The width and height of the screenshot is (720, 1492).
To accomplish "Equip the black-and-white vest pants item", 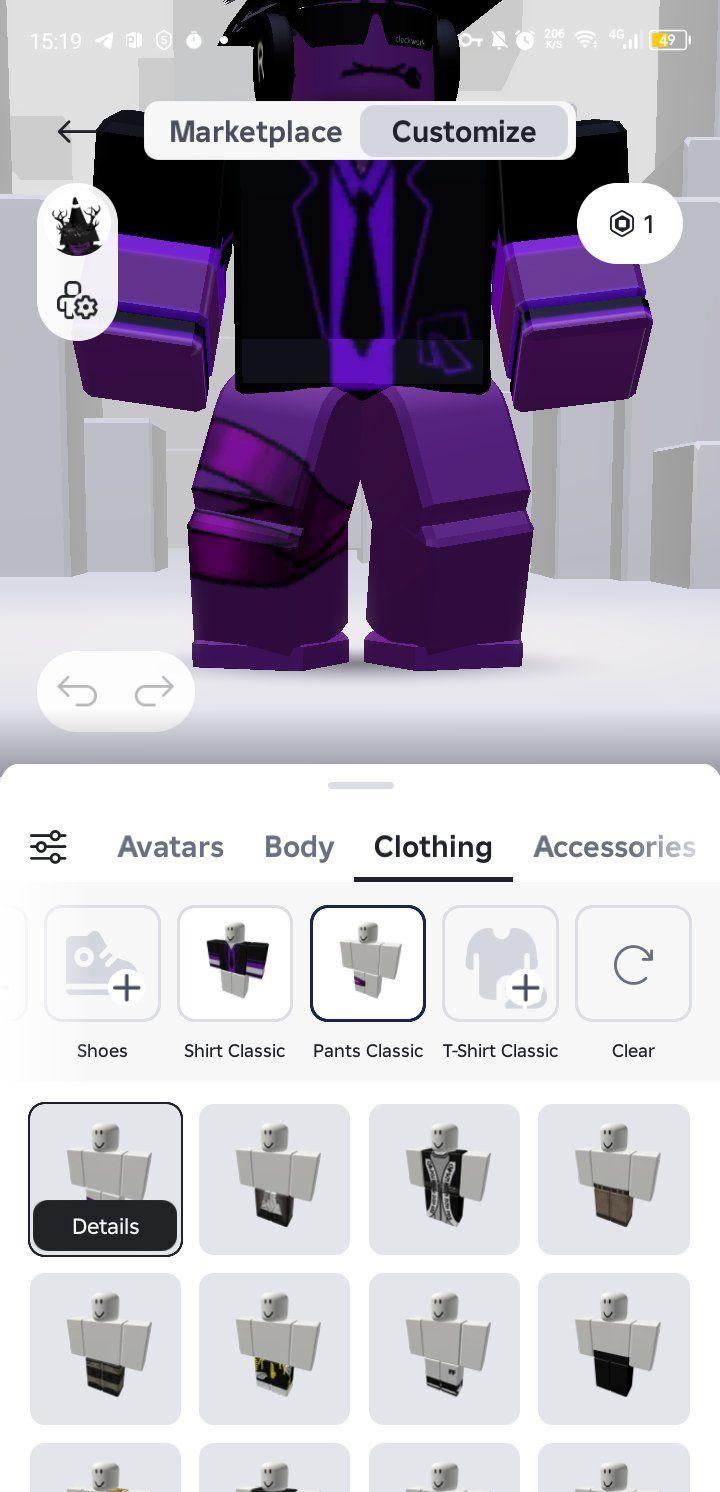I will [x=444, y=1179].
